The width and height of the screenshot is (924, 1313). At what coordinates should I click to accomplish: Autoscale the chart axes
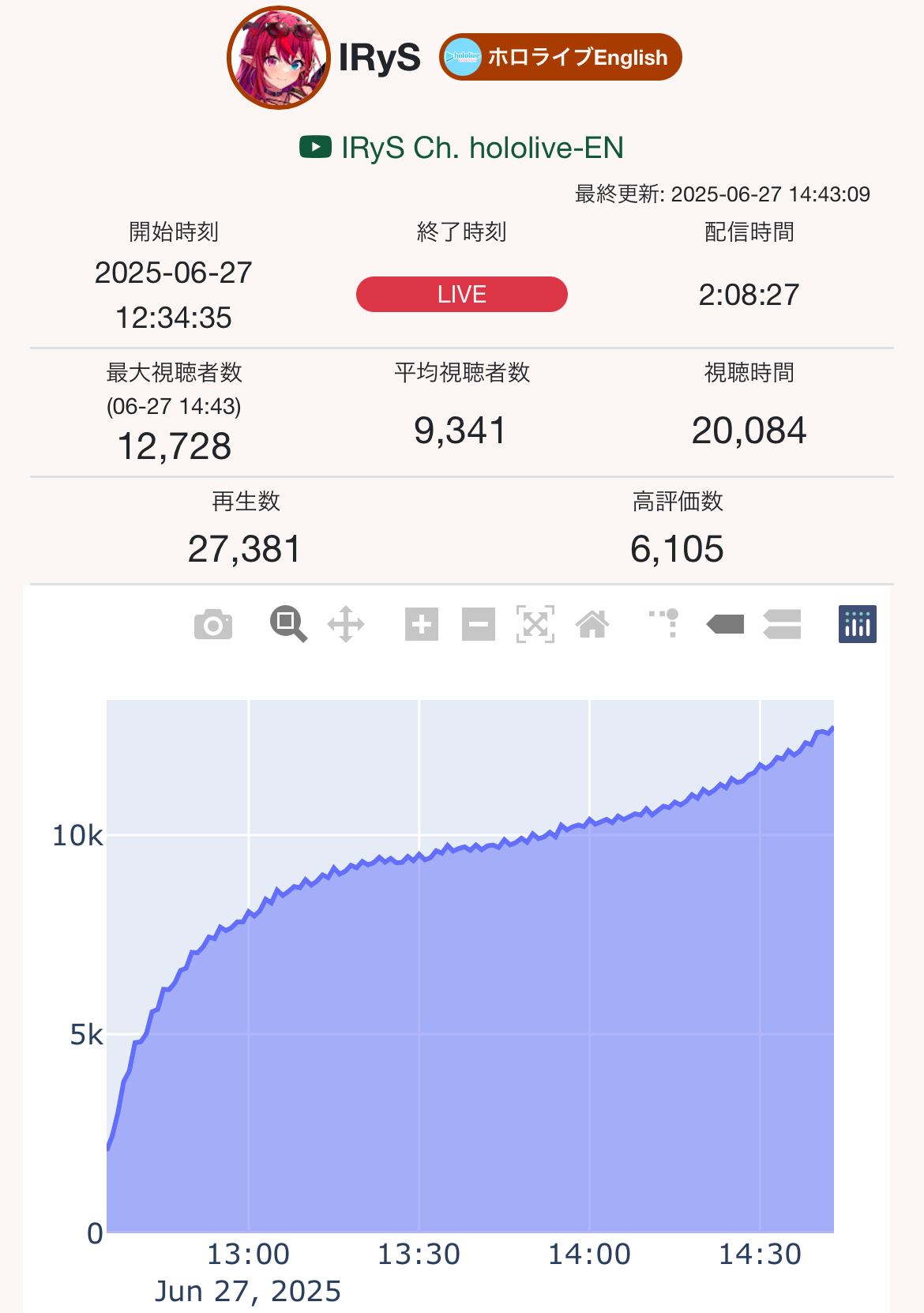(x=535, y=625)
